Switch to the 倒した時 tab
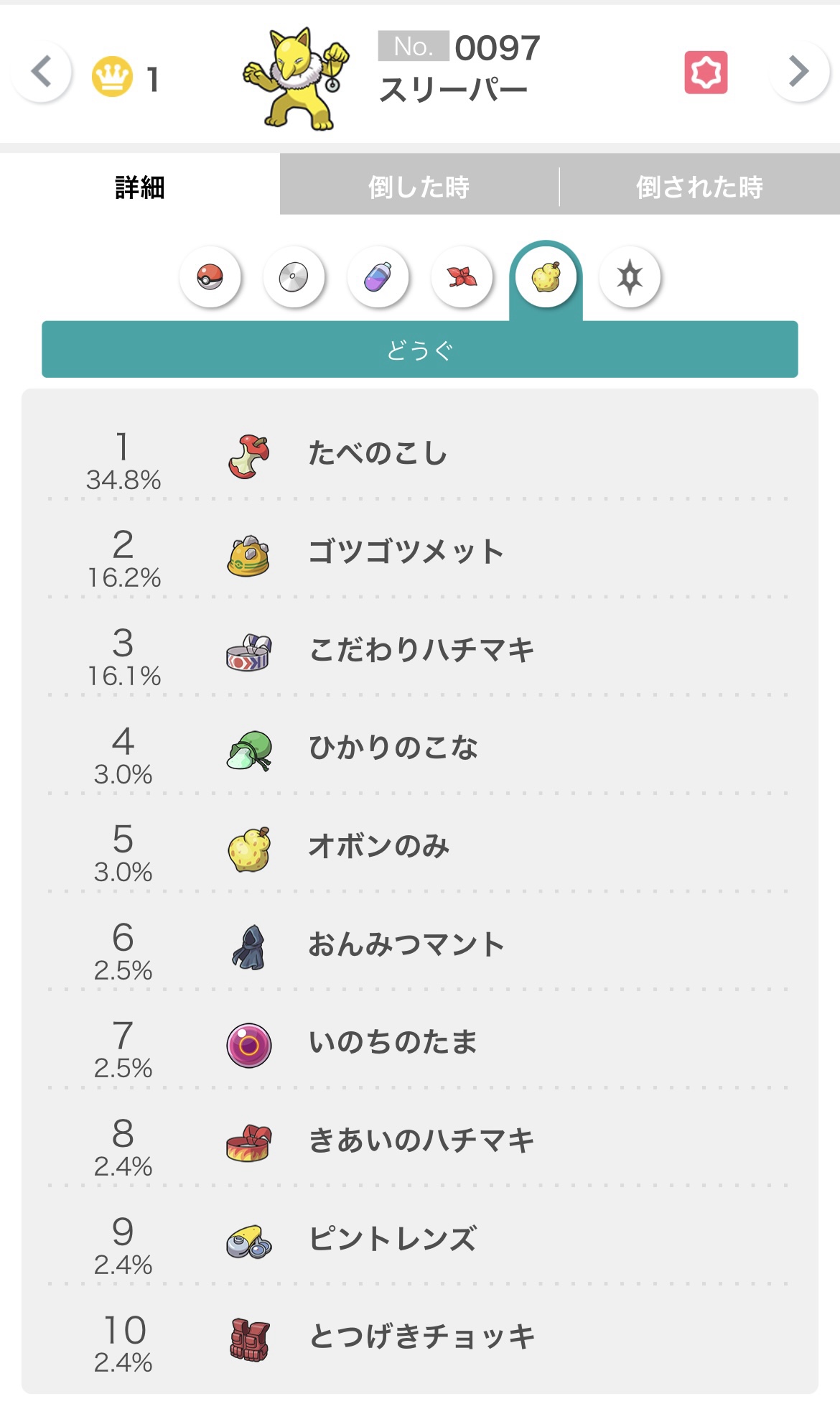The height and width of the screenshot is (1404, 840). click(419, 187)
